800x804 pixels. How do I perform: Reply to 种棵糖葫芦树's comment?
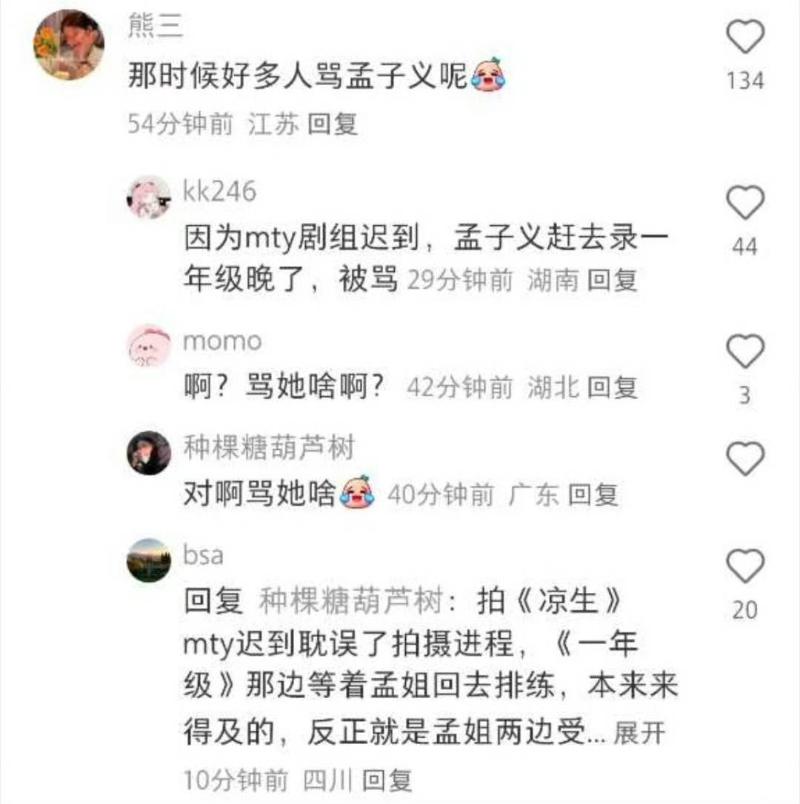pos(593,494)
